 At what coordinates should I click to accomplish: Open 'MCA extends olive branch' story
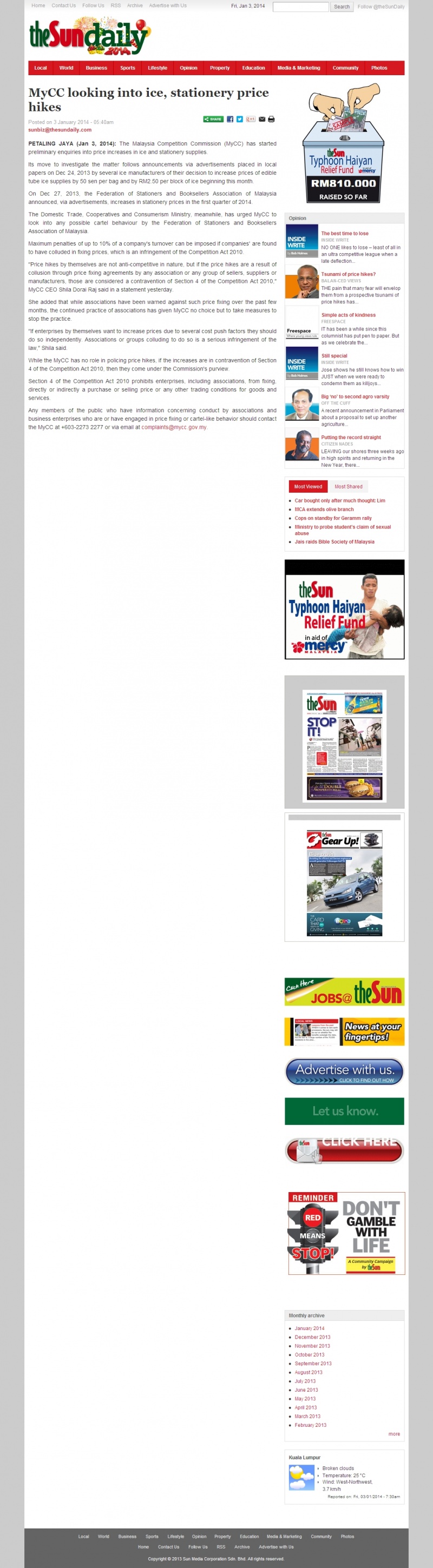coord(324,510)
